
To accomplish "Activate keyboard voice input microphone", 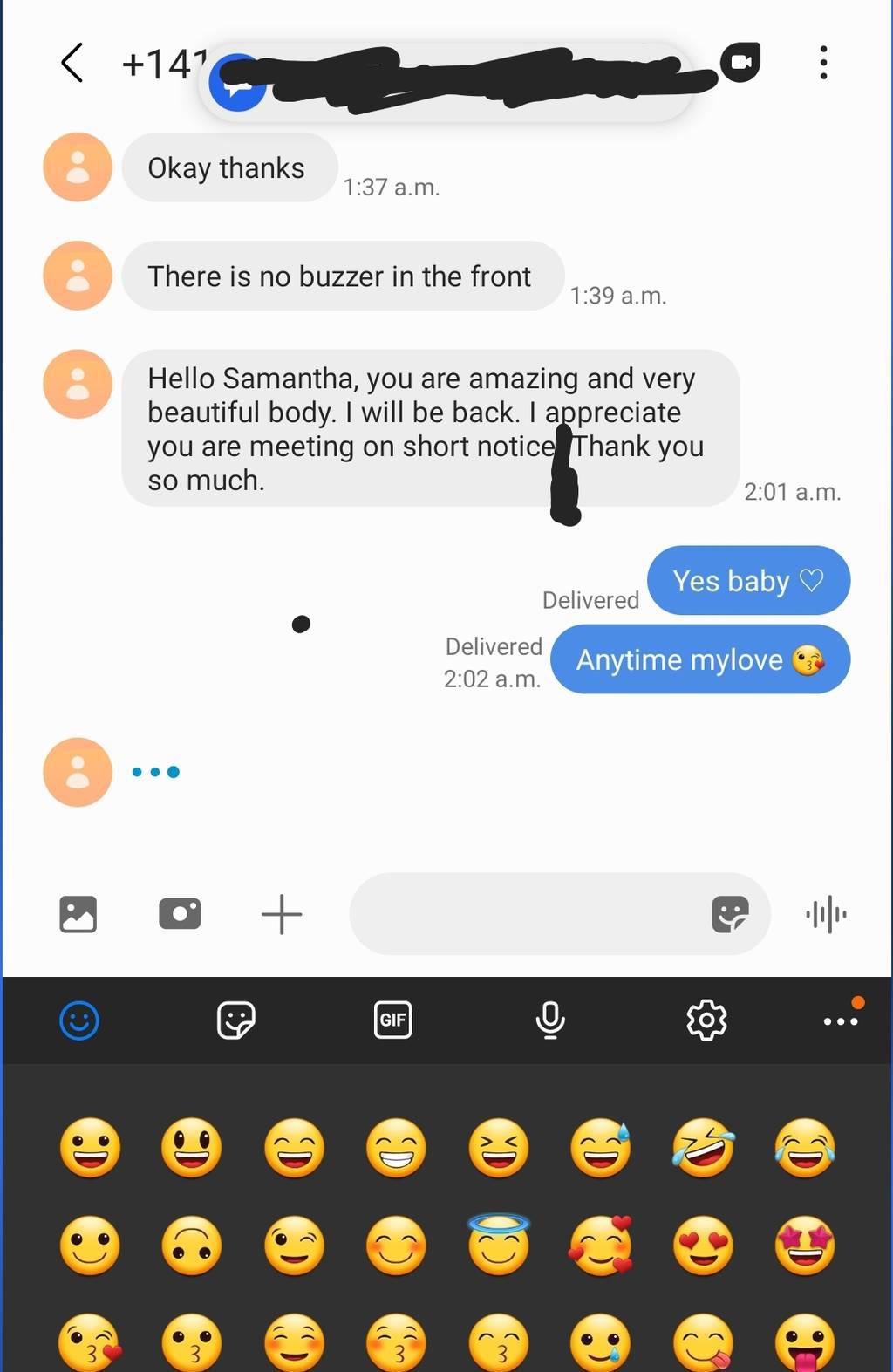I will point(550,1020).
